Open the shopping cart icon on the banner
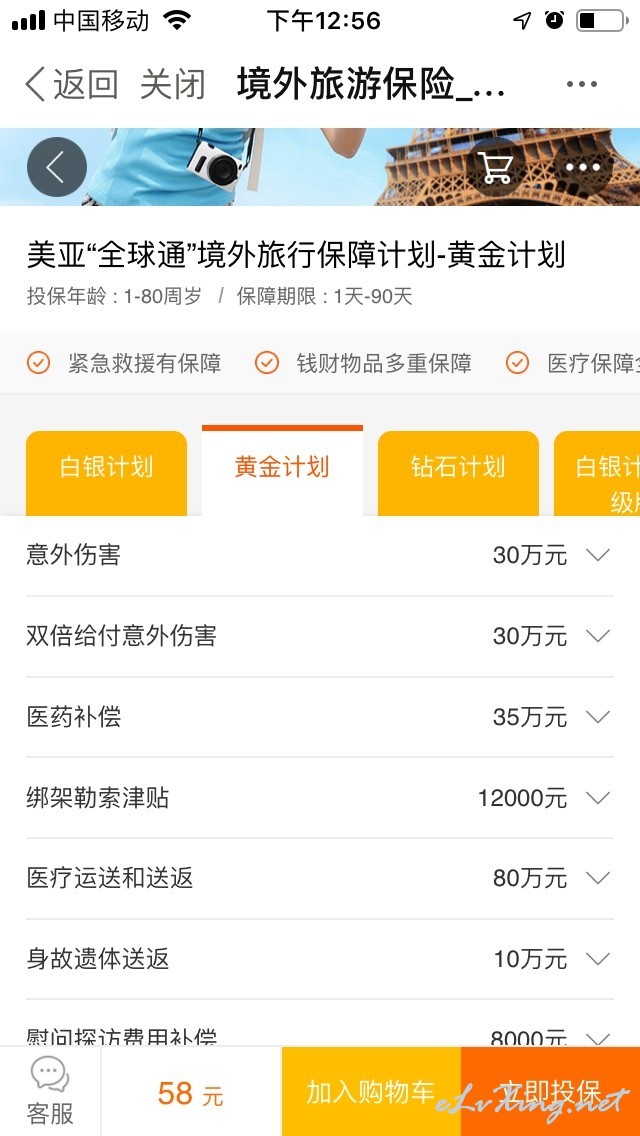Image resolution: width=640 pixels, height=1136 pixels. click(x=496, y=167)
